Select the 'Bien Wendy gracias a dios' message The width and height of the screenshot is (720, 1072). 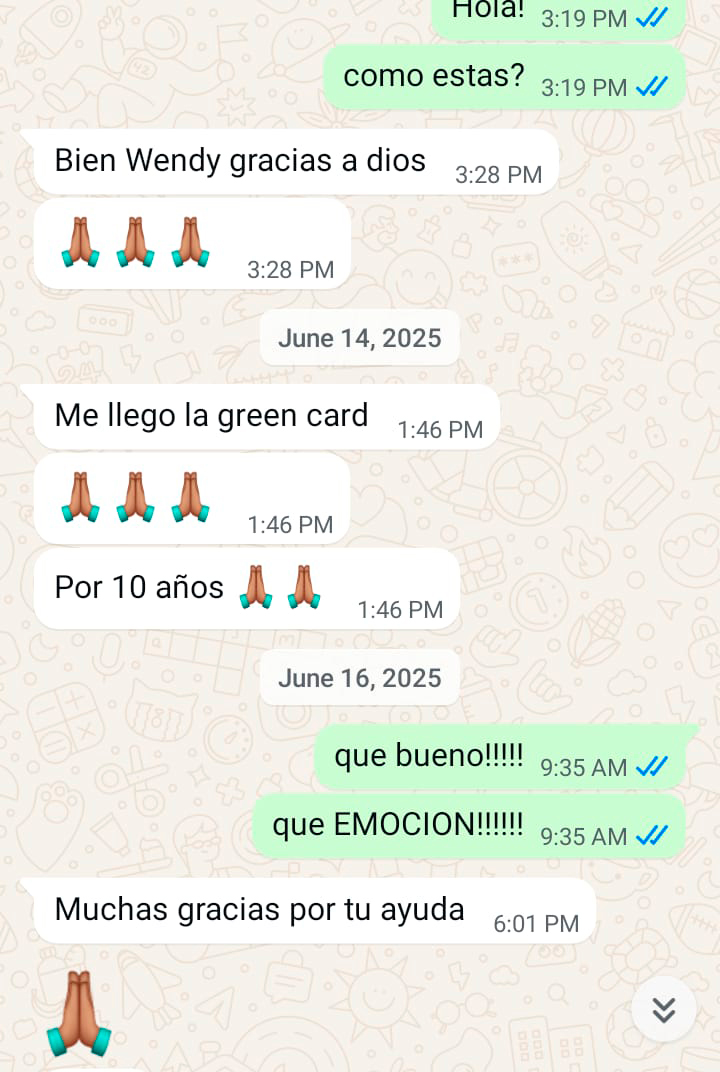(240, 160)
